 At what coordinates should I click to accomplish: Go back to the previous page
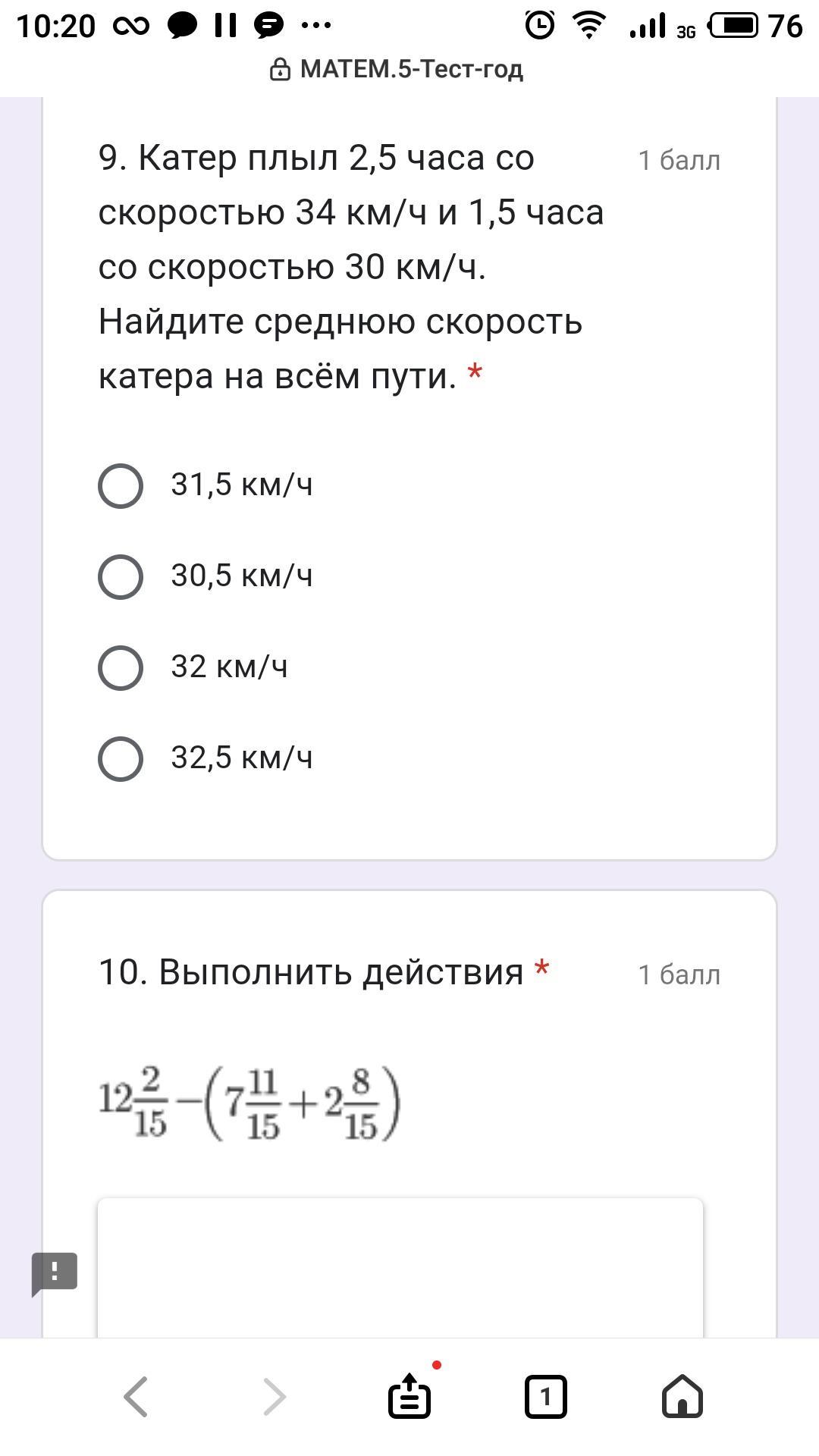(136, 1396)
